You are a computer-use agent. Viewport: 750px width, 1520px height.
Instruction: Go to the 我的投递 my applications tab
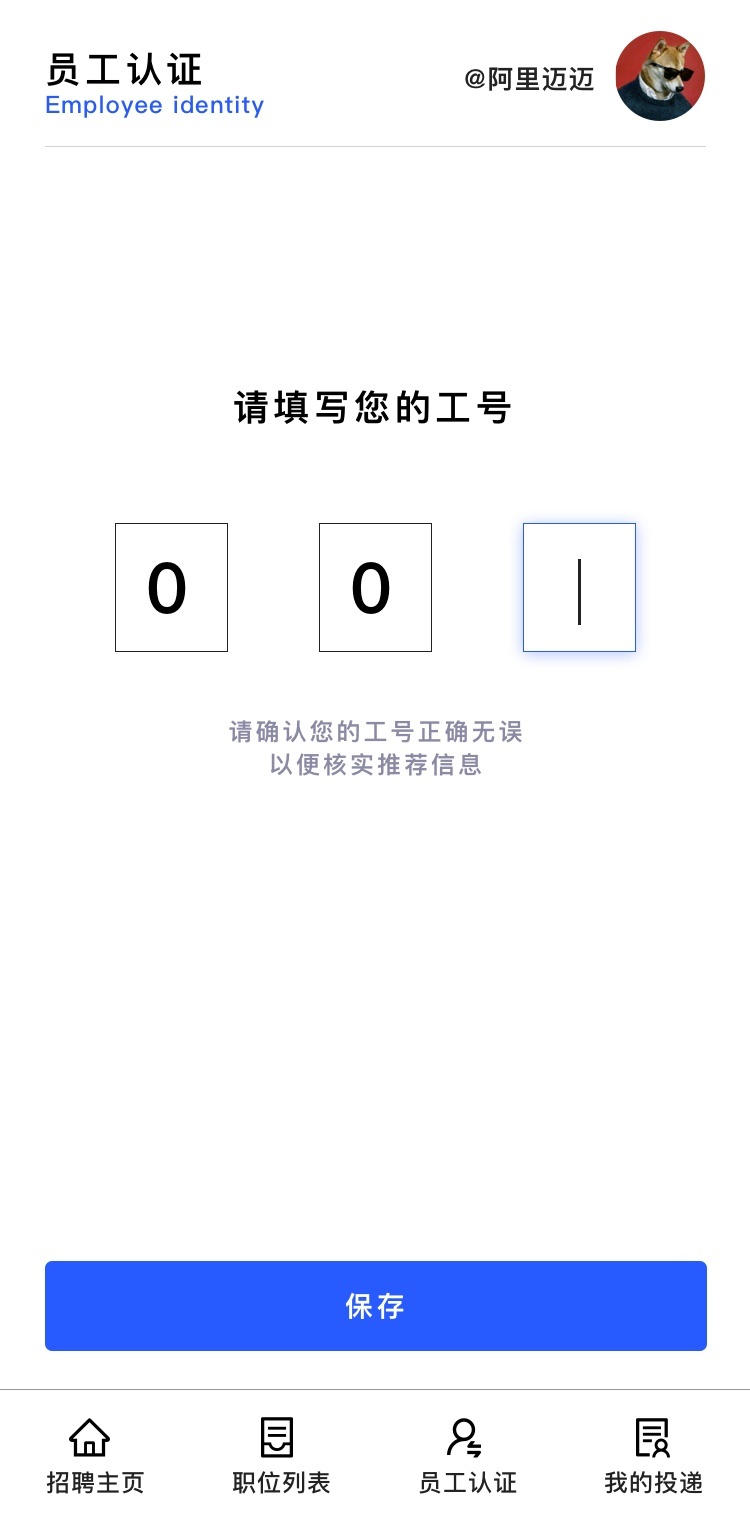pyautogui.click(x=653, y=1455)
